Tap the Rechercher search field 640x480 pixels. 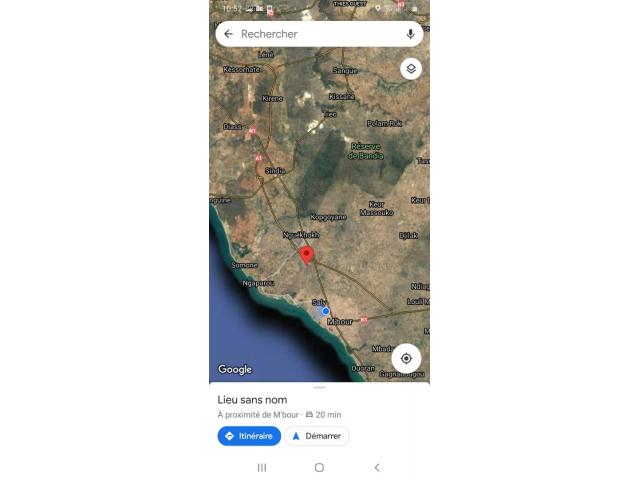click(315, 34)
